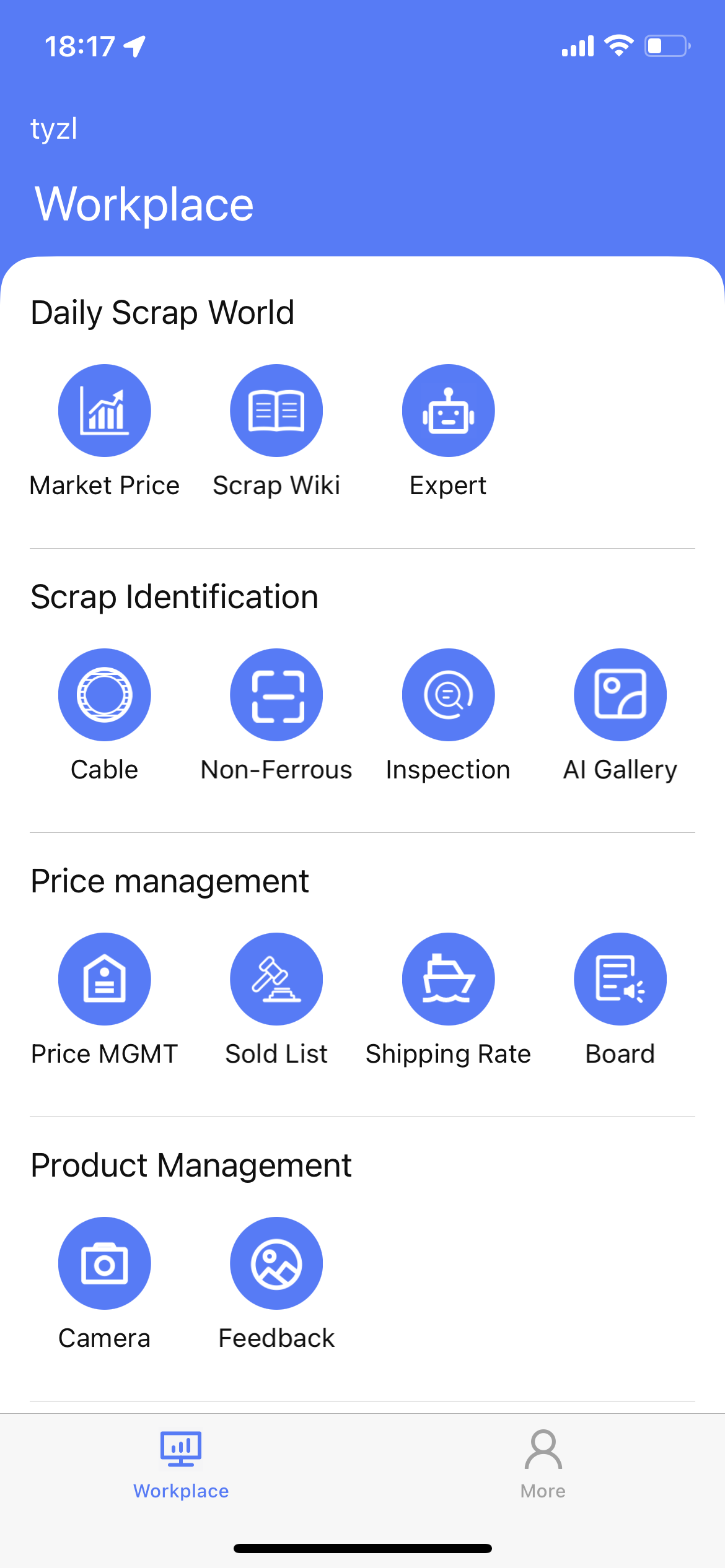Go to Inspection
The height and width of the screenshot is (1568, 725).
[448, 695]
